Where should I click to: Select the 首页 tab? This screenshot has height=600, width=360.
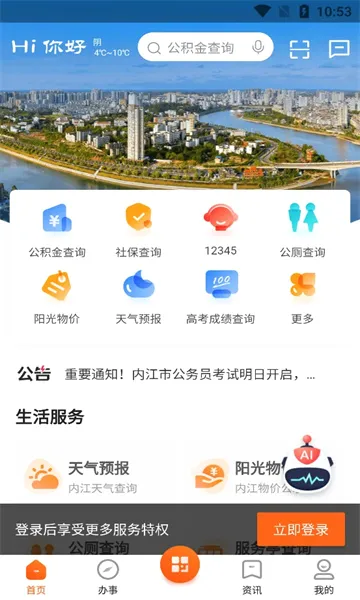tap(36, 577)
